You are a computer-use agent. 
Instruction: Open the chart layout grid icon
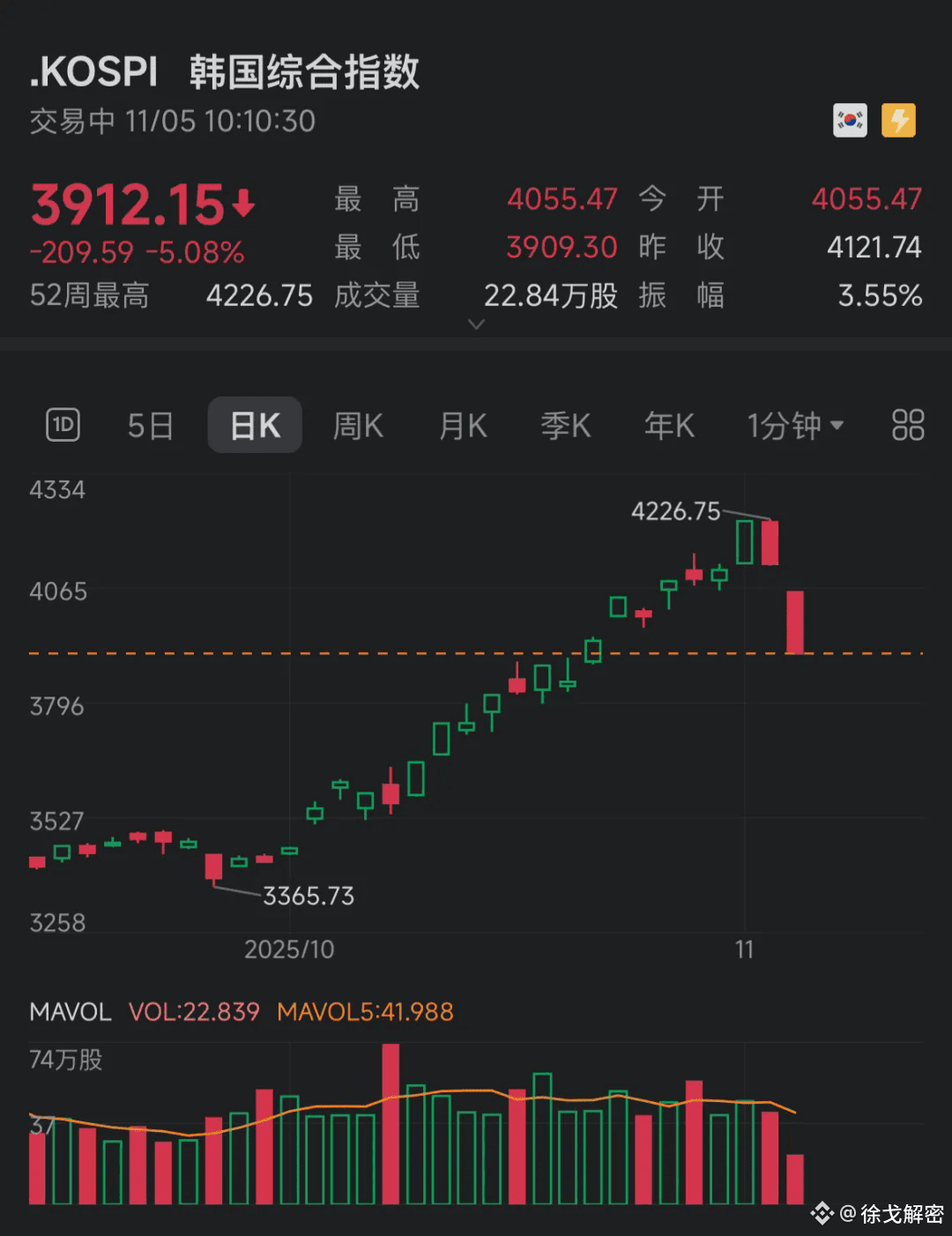(x=906, y=425)
